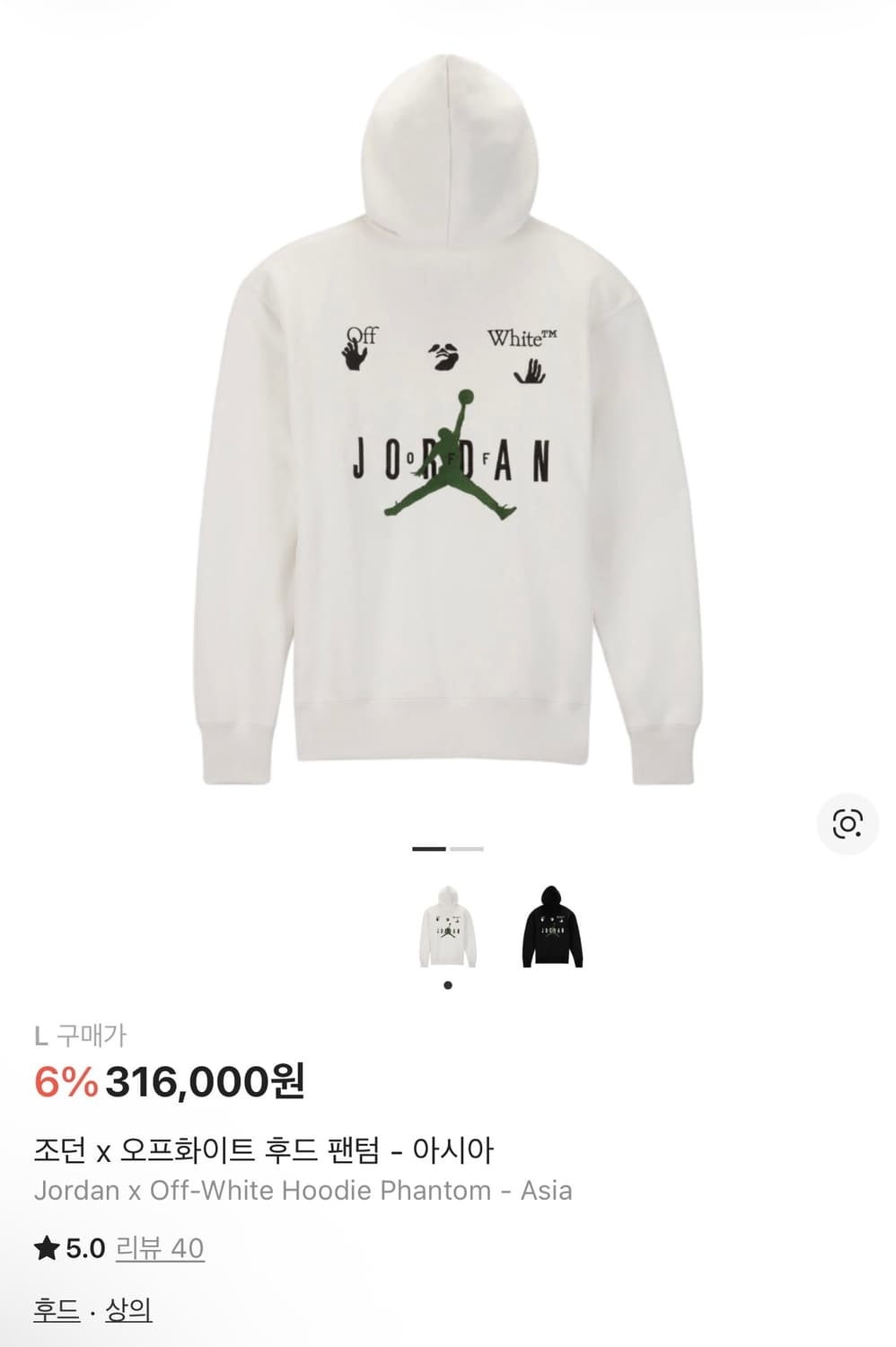Click the red 6% discount label
Image resolution: width=896 pixels, height=1347 pixels.
pos(66,1083)
